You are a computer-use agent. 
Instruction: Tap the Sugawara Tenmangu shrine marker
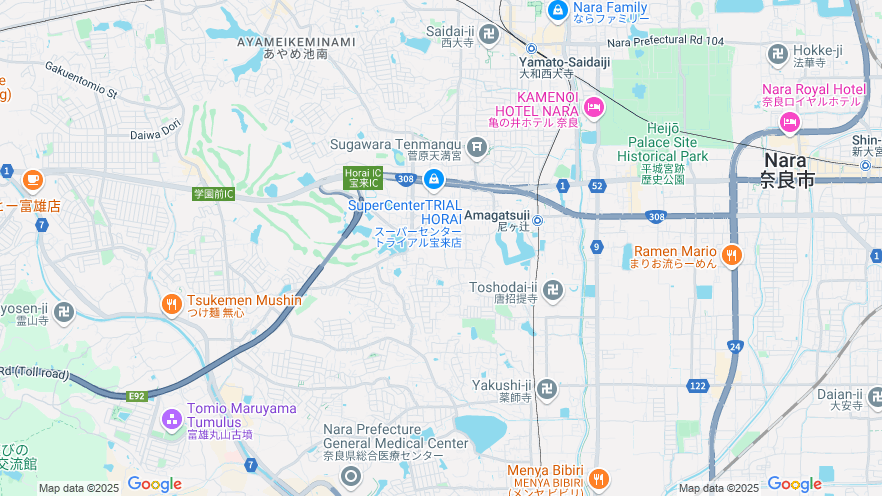[478, 149]
